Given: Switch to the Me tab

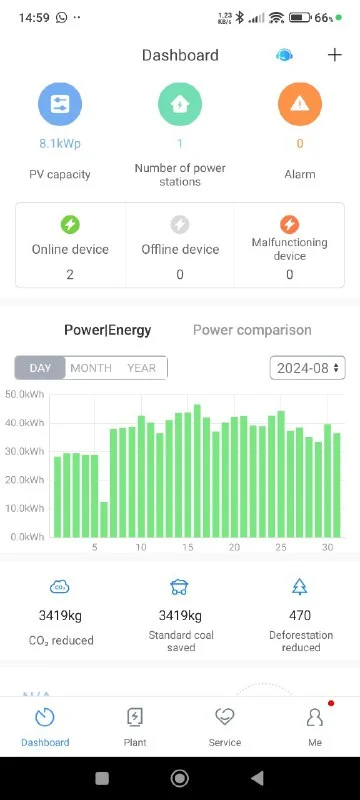Looking at the screenshot, I should coord(315,726).
